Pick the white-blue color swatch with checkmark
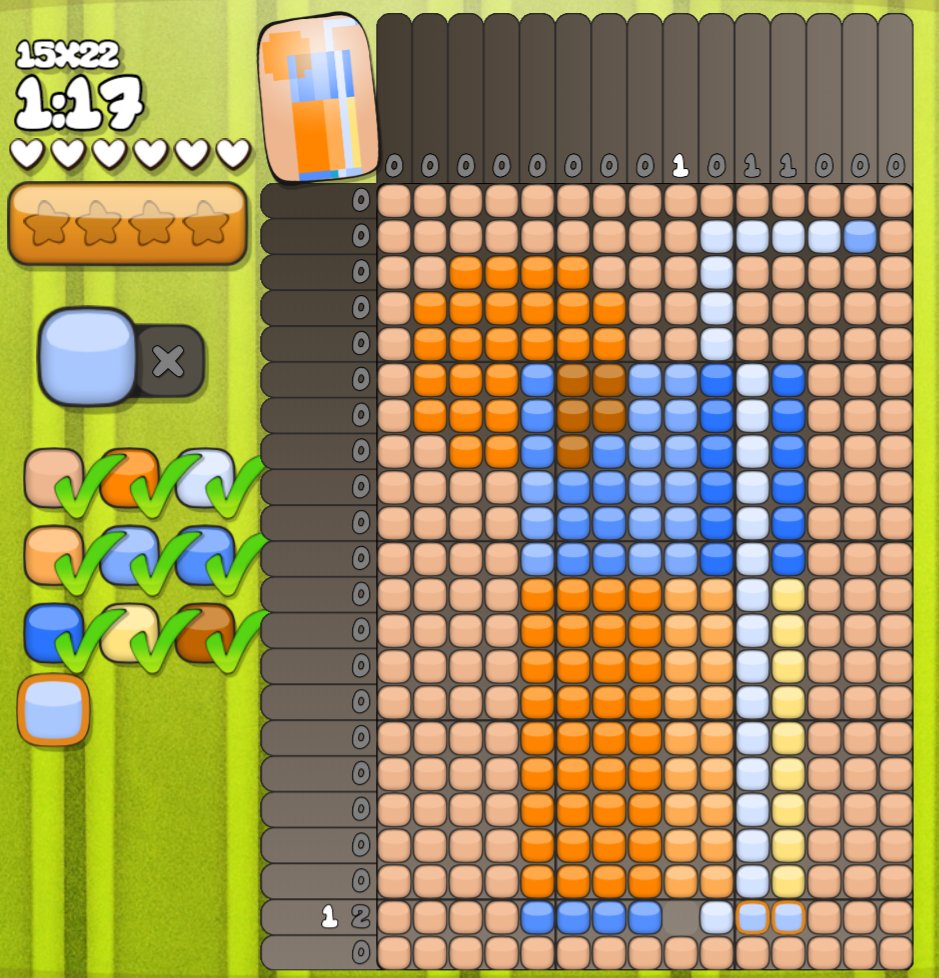 coord(205,475)
